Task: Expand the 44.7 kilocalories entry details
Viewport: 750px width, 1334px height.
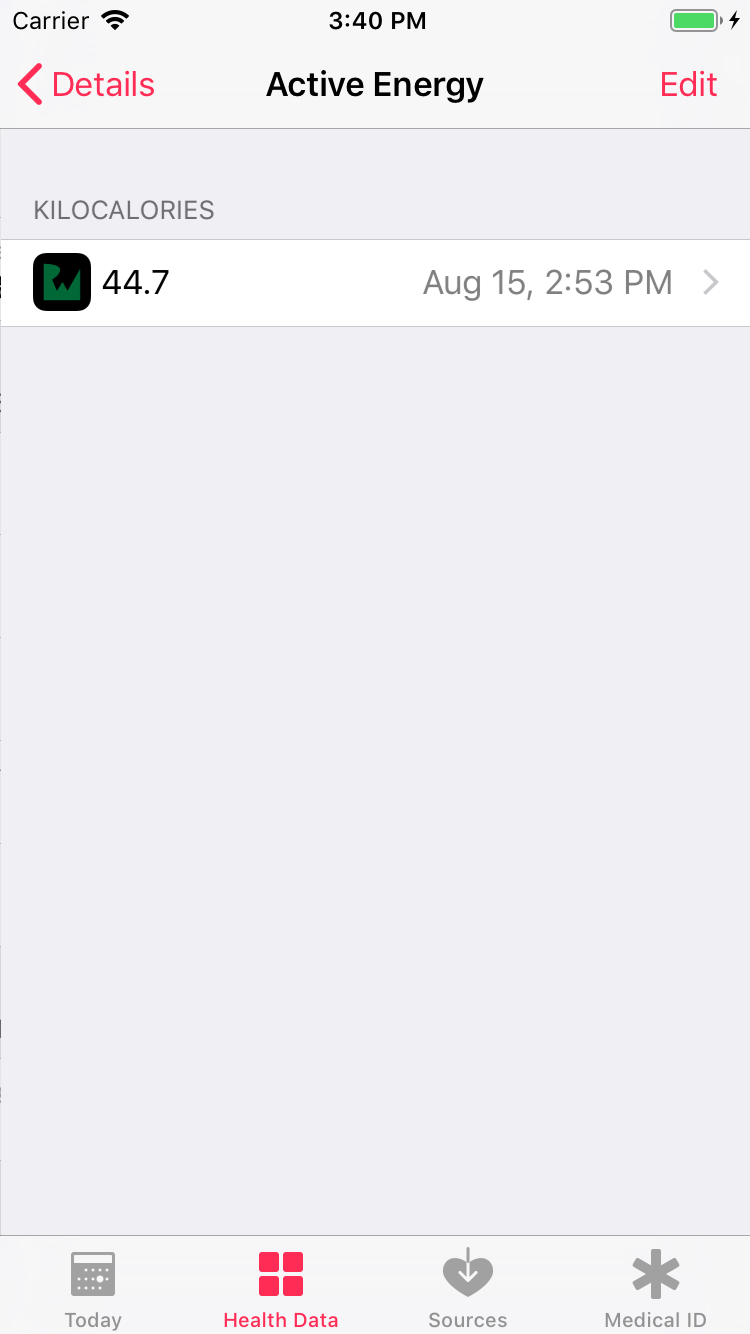Action: (375, 282)
